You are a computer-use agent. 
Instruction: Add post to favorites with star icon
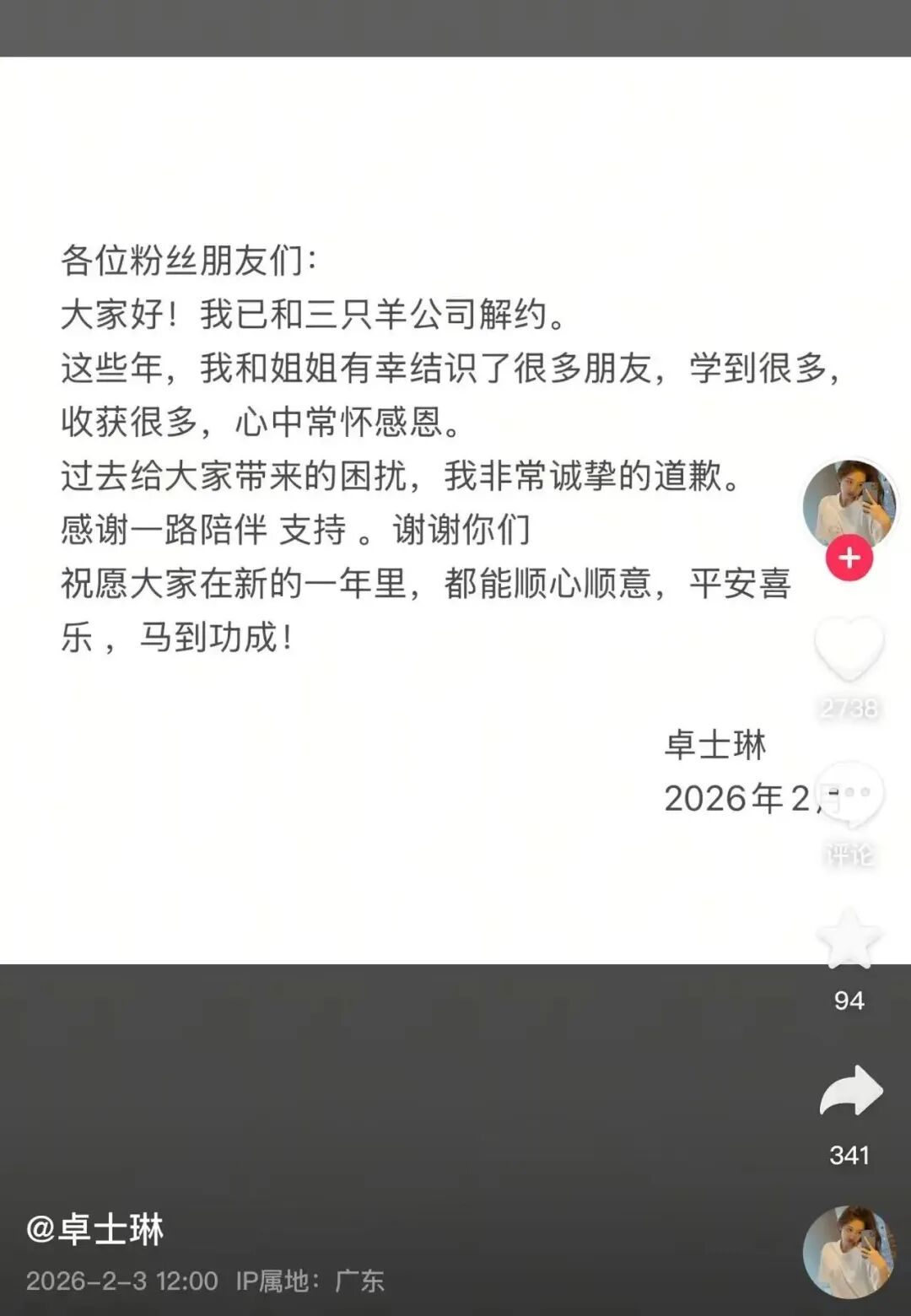(849, 940)
